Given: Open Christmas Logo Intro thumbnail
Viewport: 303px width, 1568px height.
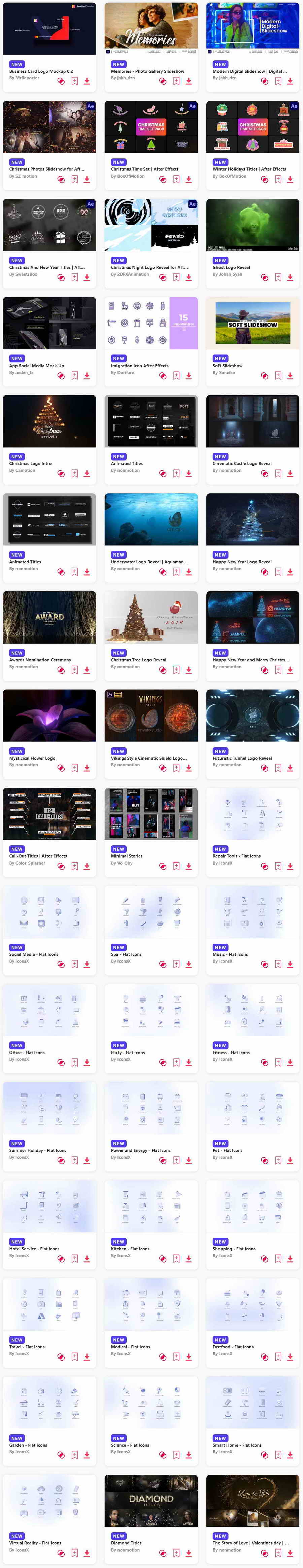Looking at the screenshot, I should [49, 421].
